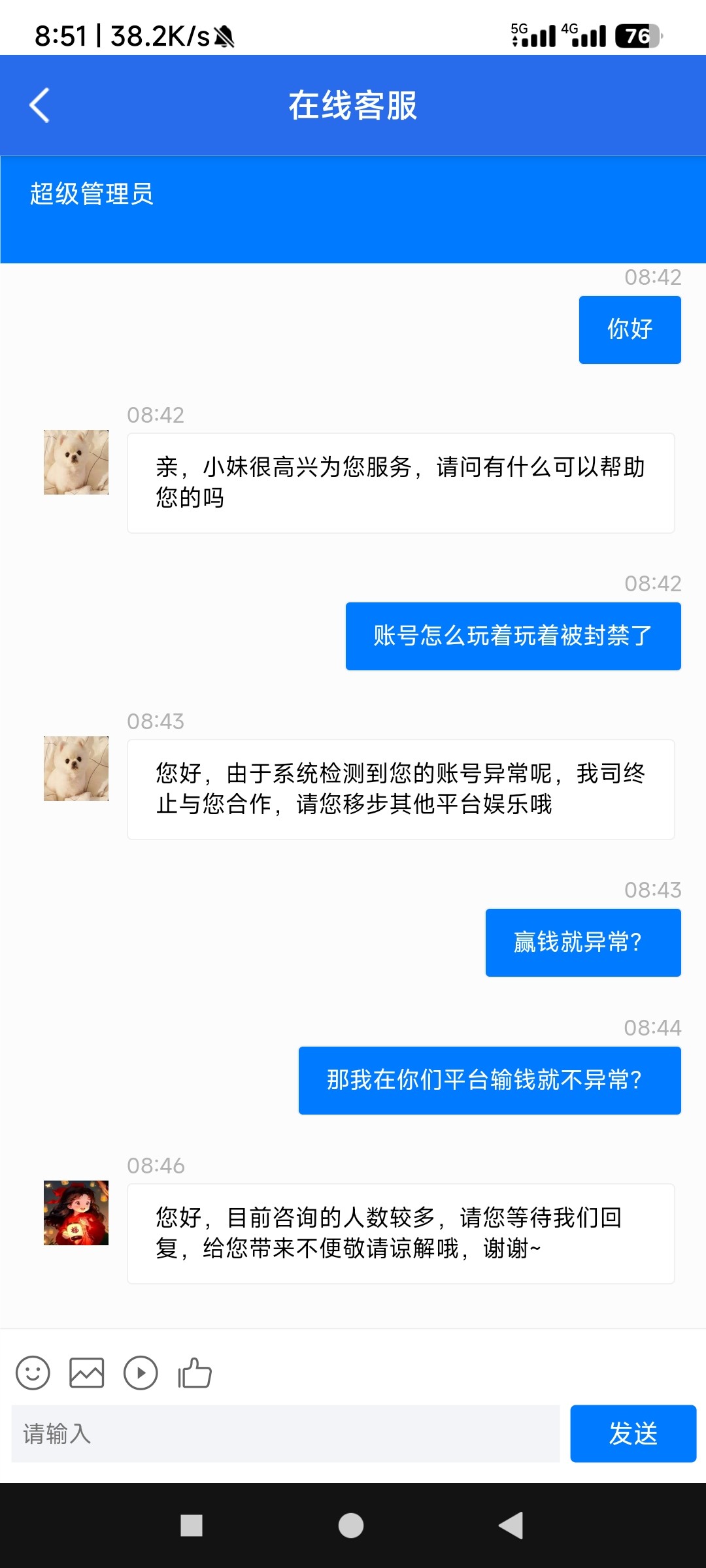The image size is (706, 1568).
Task: Tap the thumbs-up rating icon
Action: pos(193,1373)
